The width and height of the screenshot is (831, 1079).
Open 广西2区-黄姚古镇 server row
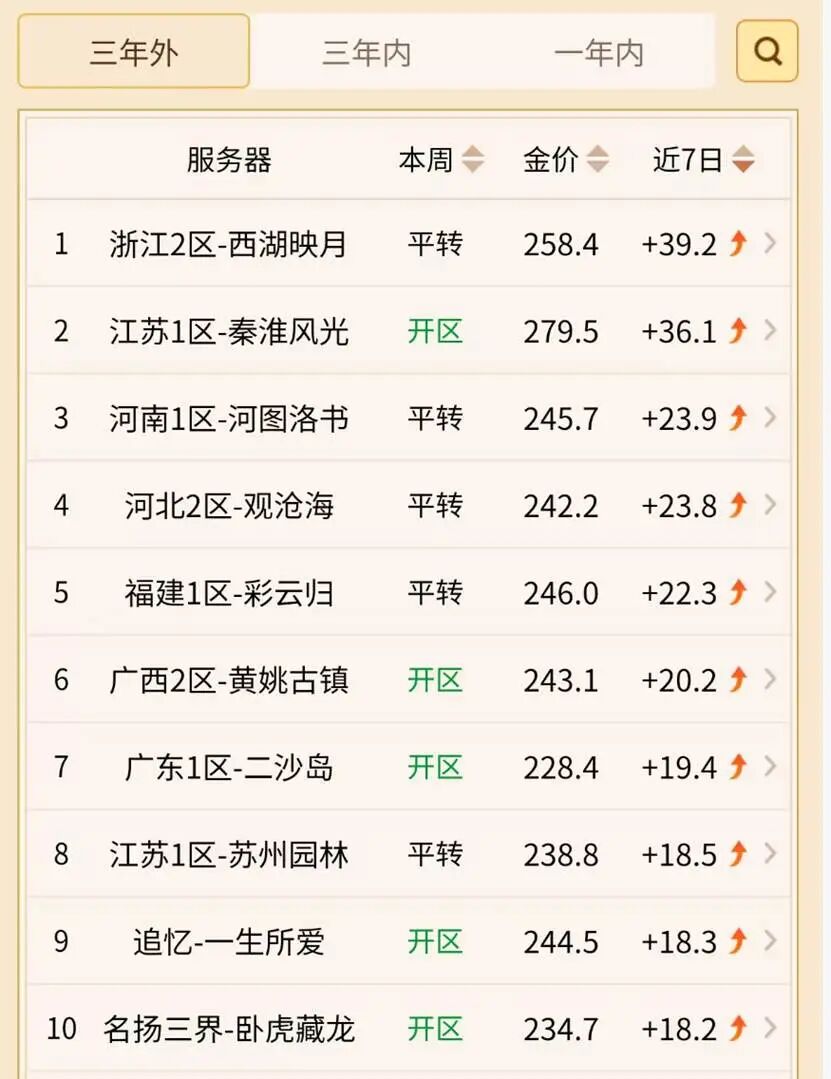click(228, 681)
